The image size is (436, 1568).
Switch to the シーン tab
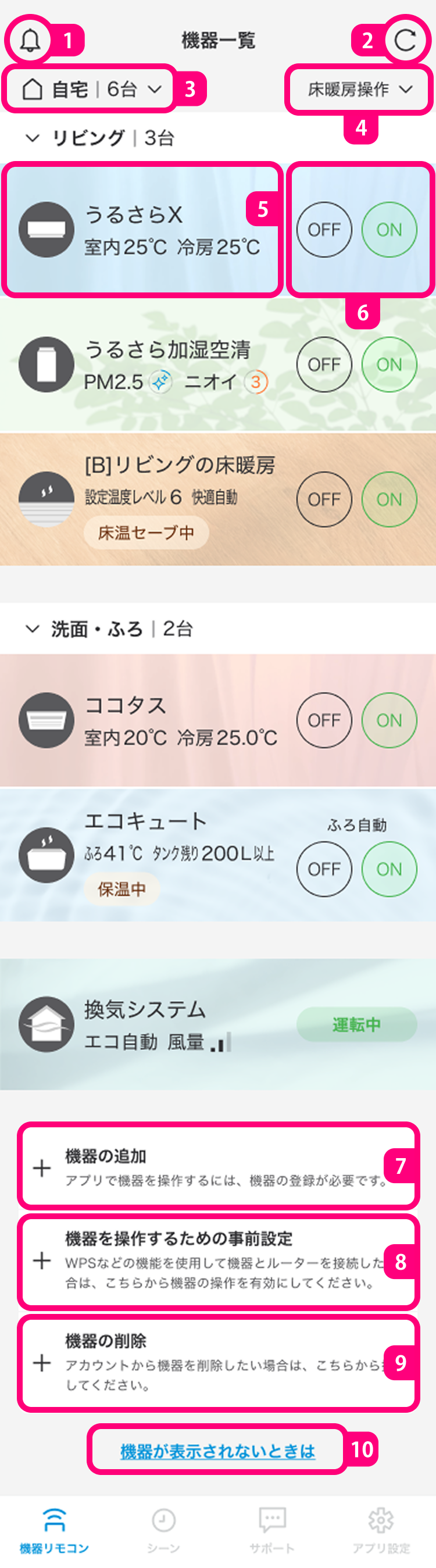click(x=163, y=1530)
